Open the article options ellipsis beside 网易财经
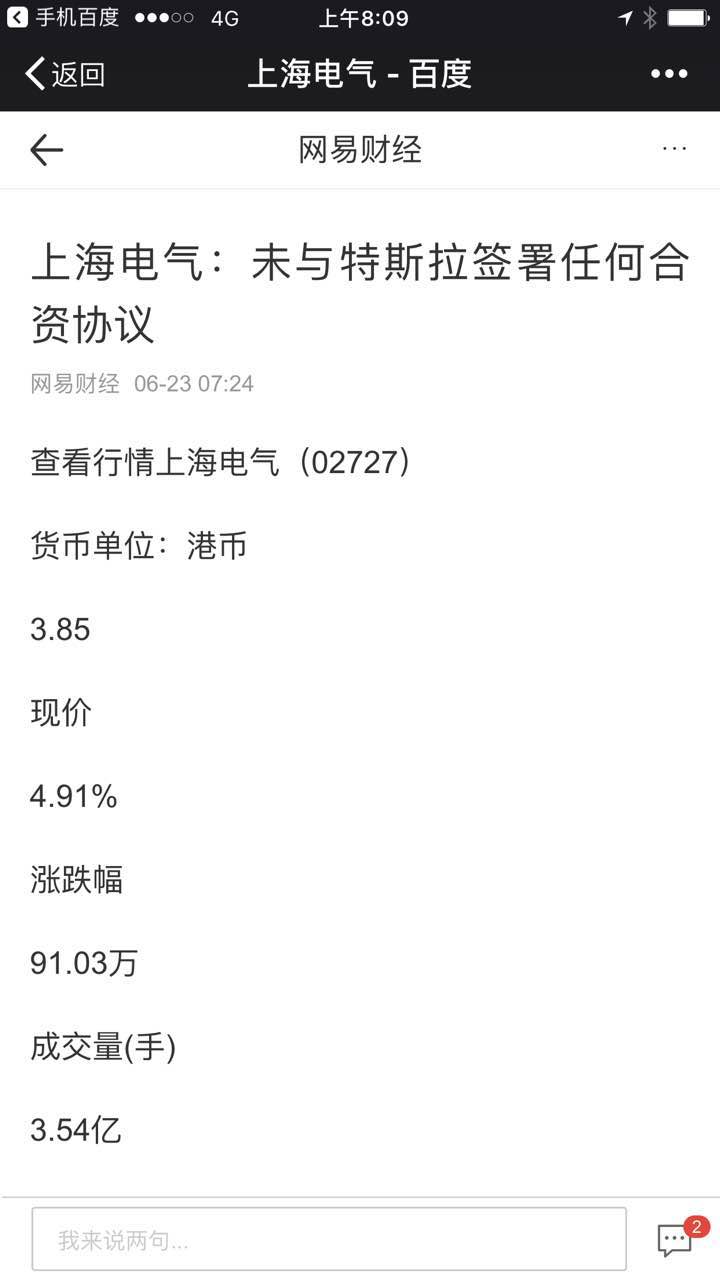 pyautogui.click(x=674, y=149)
